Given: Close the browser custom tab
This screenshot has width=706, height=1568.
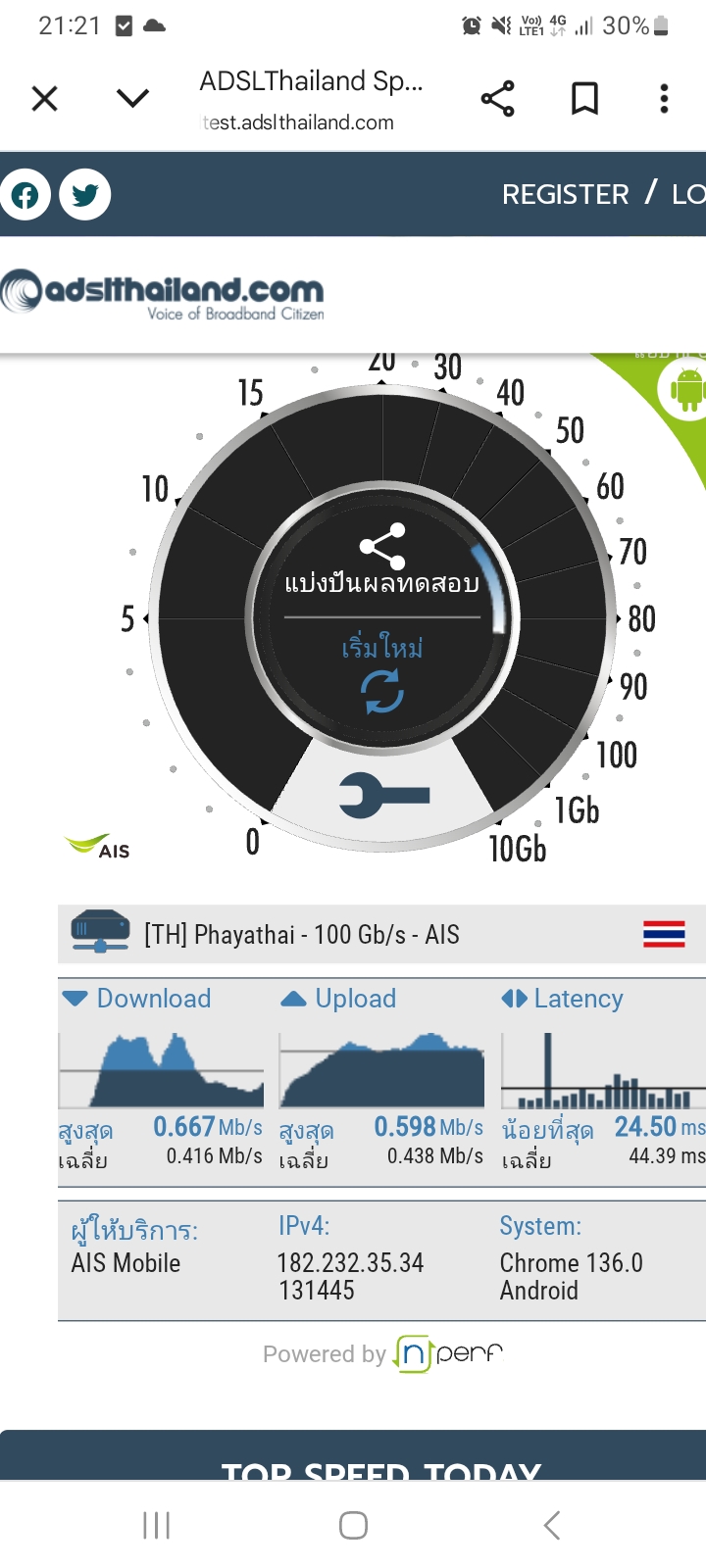Looking at the screenshot, I should [x=45, y=98].
